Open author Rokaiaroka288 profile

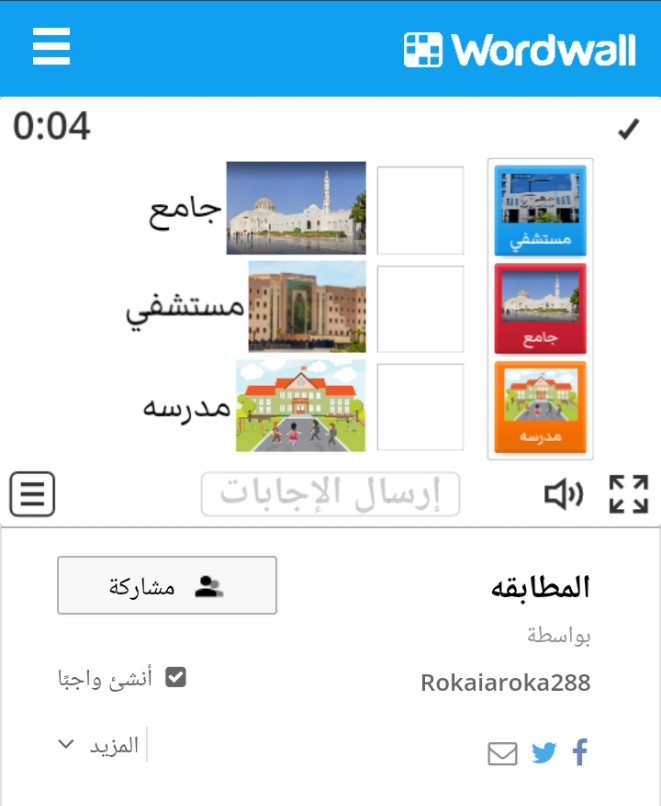click(x=505, y=683)
